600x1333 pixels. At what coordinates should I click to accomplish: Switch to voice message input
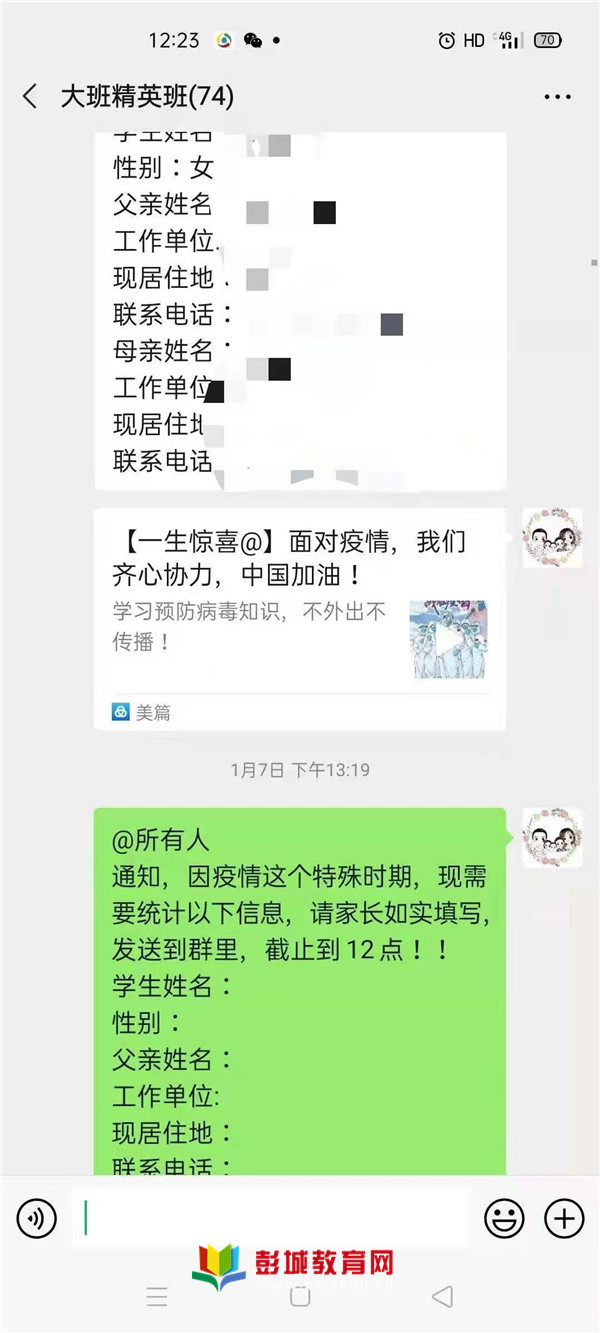coord(37,1218)
